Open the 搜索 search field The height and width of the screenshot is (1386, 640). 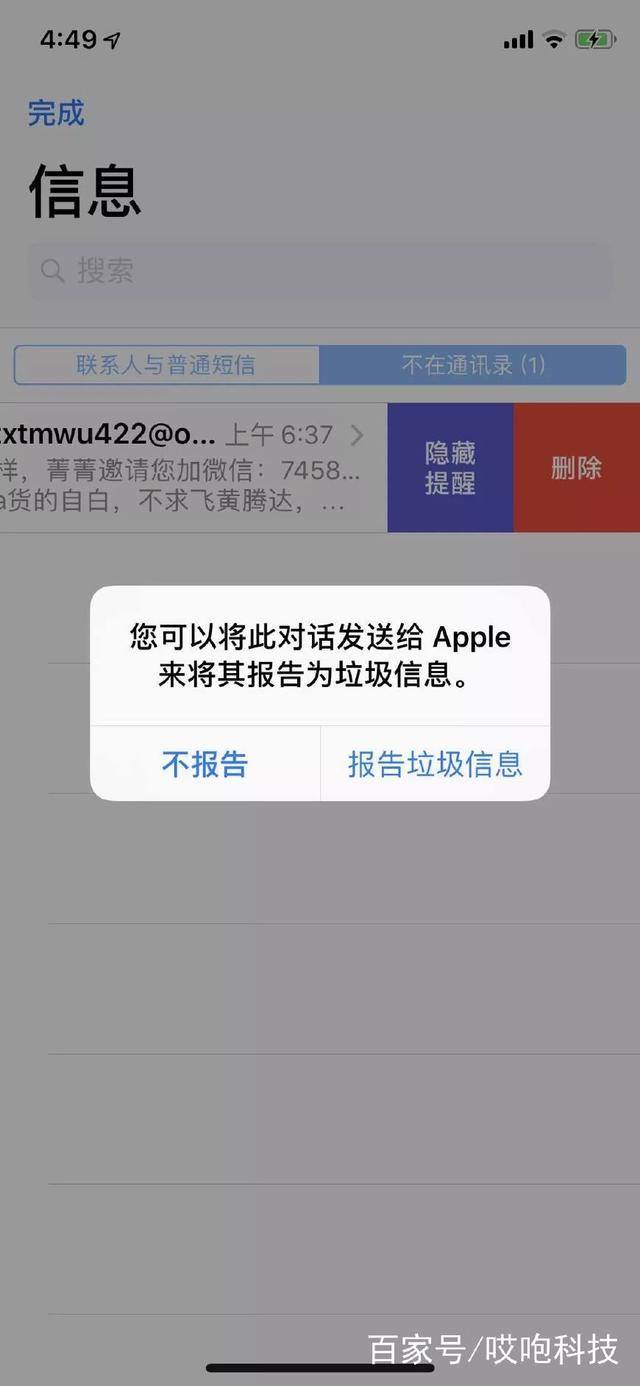pos(320,270)
